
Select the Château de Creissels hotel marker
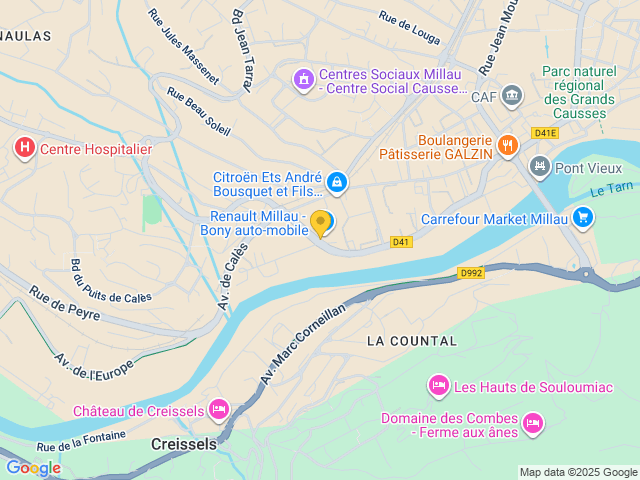219,409
